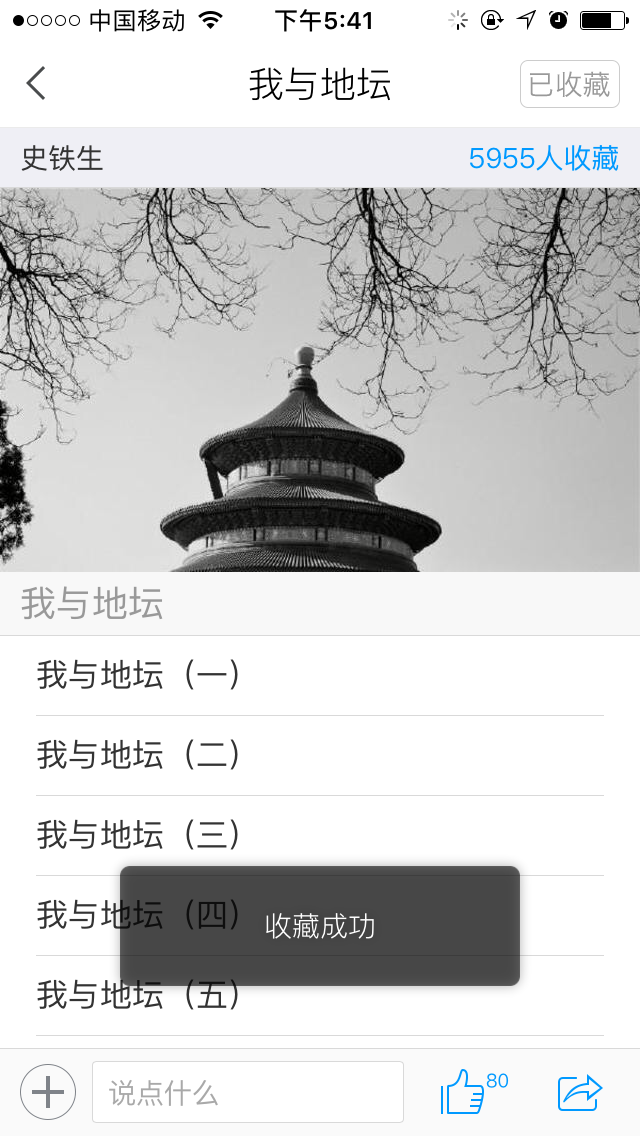Go back using the top-left arrow
Image resolution: width=640 pixels, height=1136 pixels.
37,84
